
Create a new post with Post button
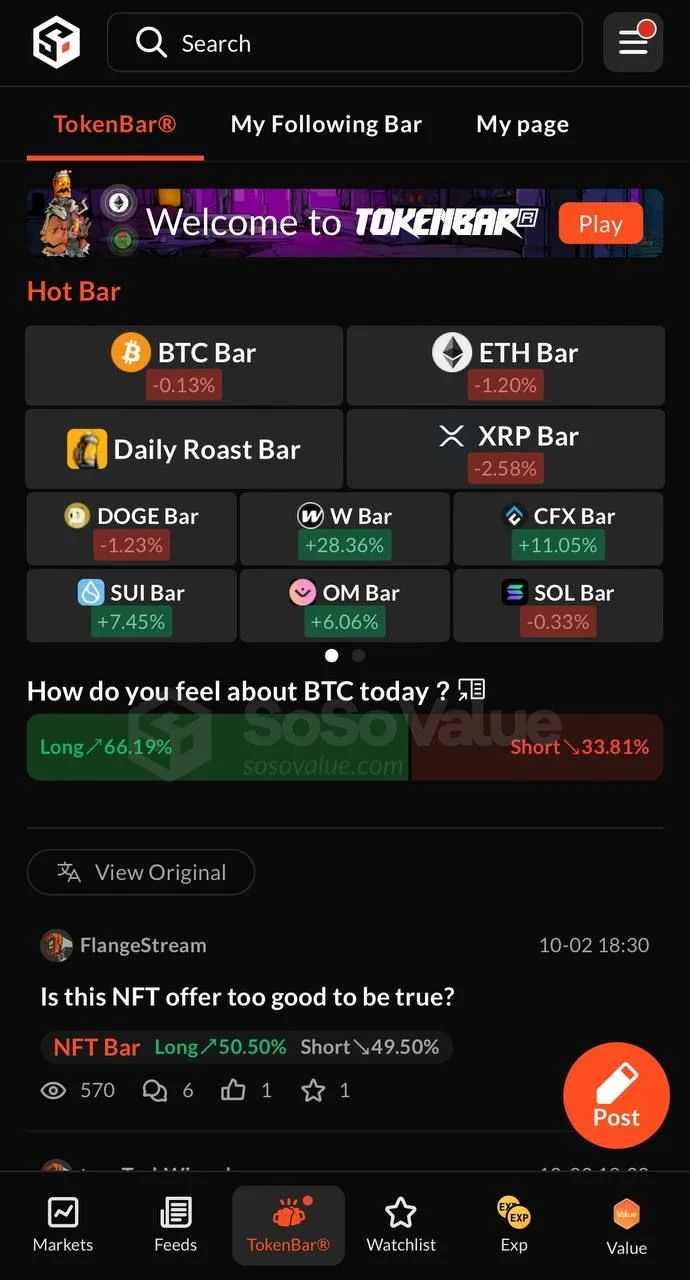pos(616,1095)
